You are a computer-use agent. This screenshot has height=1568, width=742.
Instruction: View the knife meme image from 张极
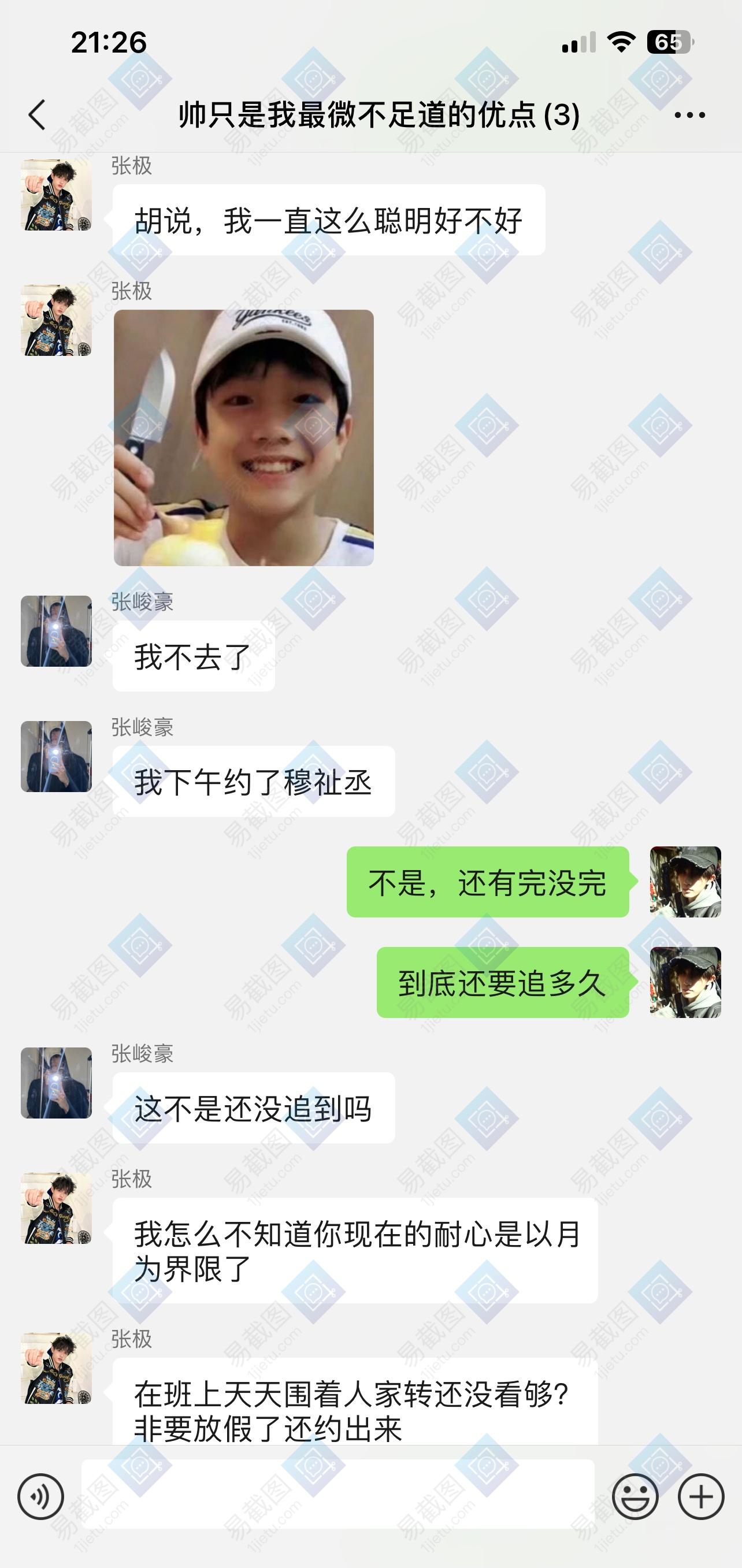click(x=243, y=438)
